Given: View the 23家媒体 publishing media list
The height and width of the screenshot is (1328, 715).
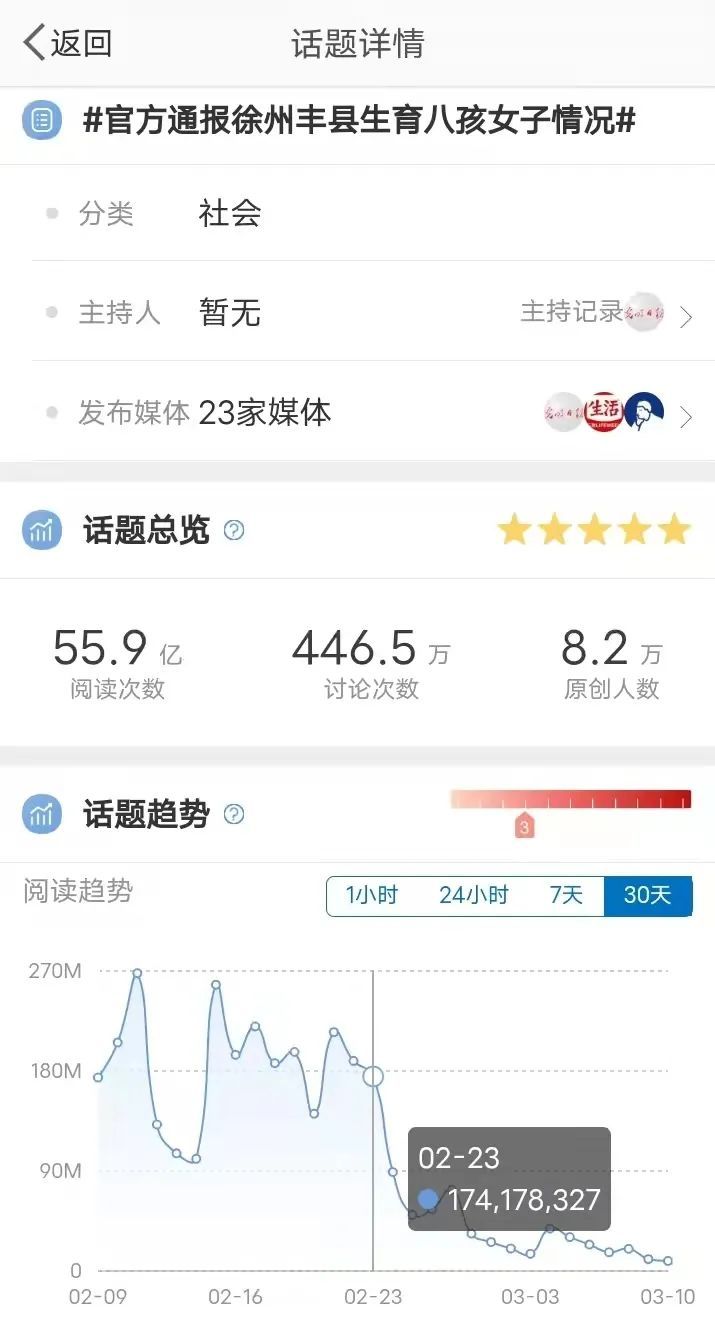Looking at the screenshot, I should tap(615, 413).
